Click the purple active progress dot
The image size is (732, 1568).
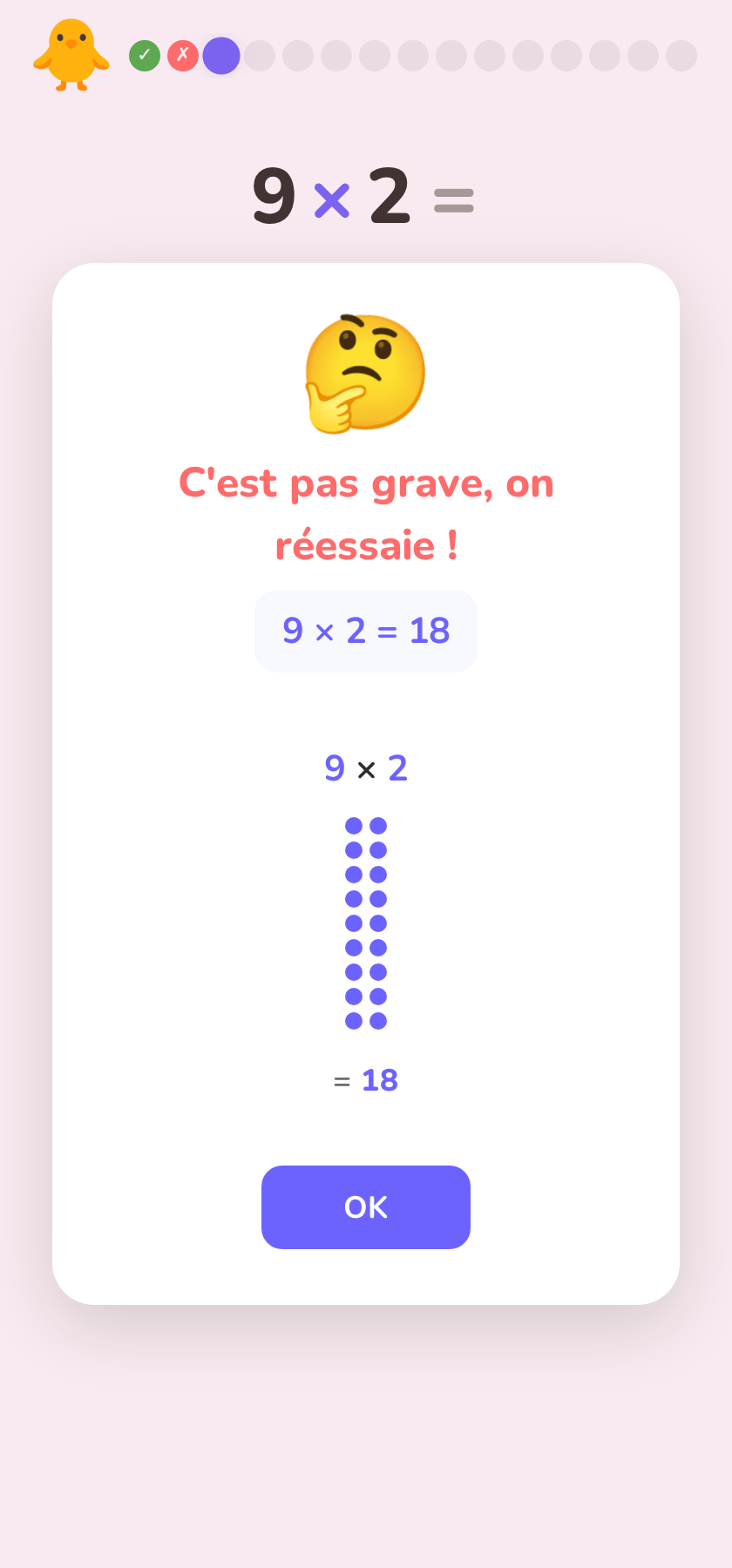pyautogui.click(x=221, y=54)
